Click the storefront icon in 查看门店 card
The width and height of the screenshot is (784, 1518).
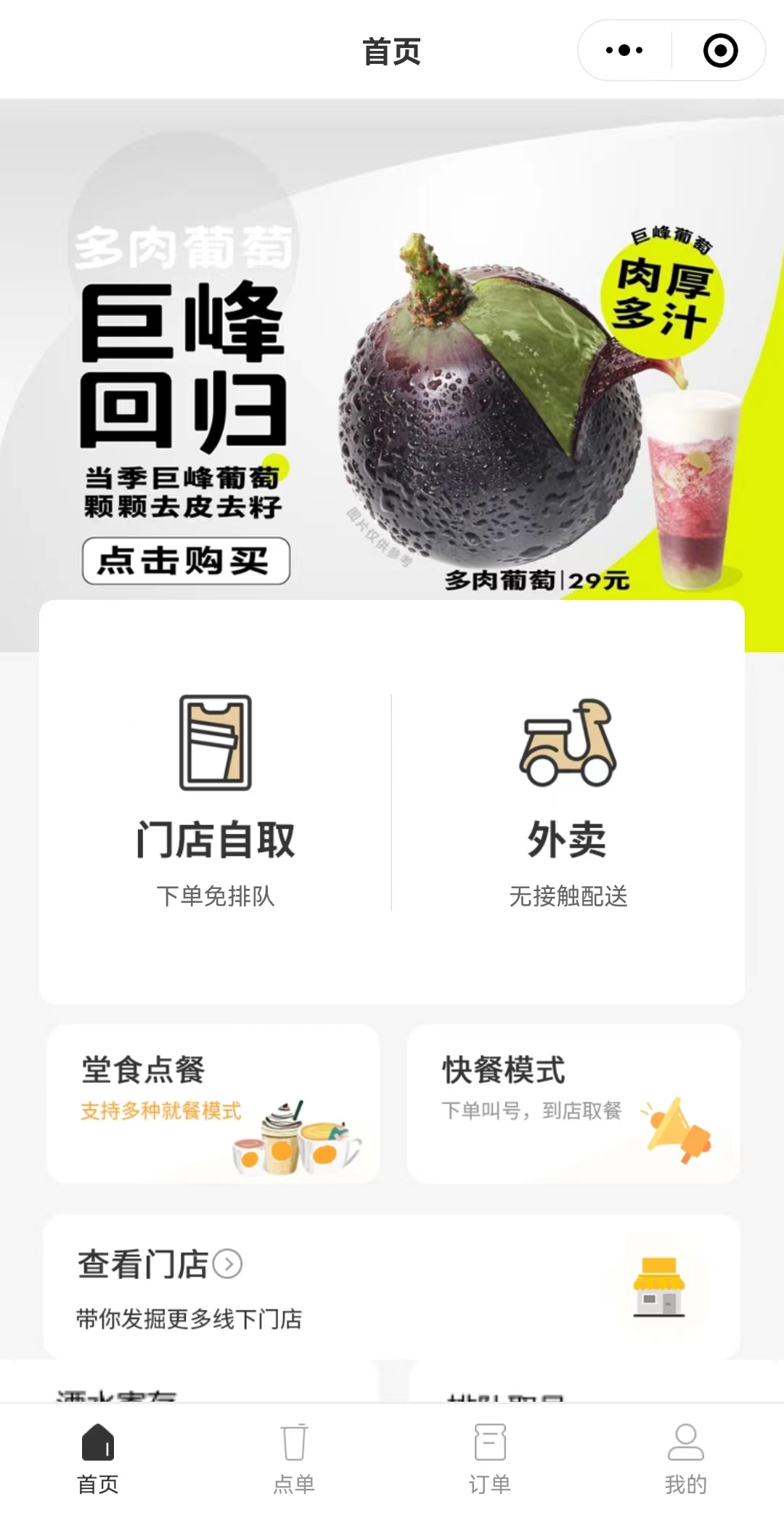[x=659, y=1284]
